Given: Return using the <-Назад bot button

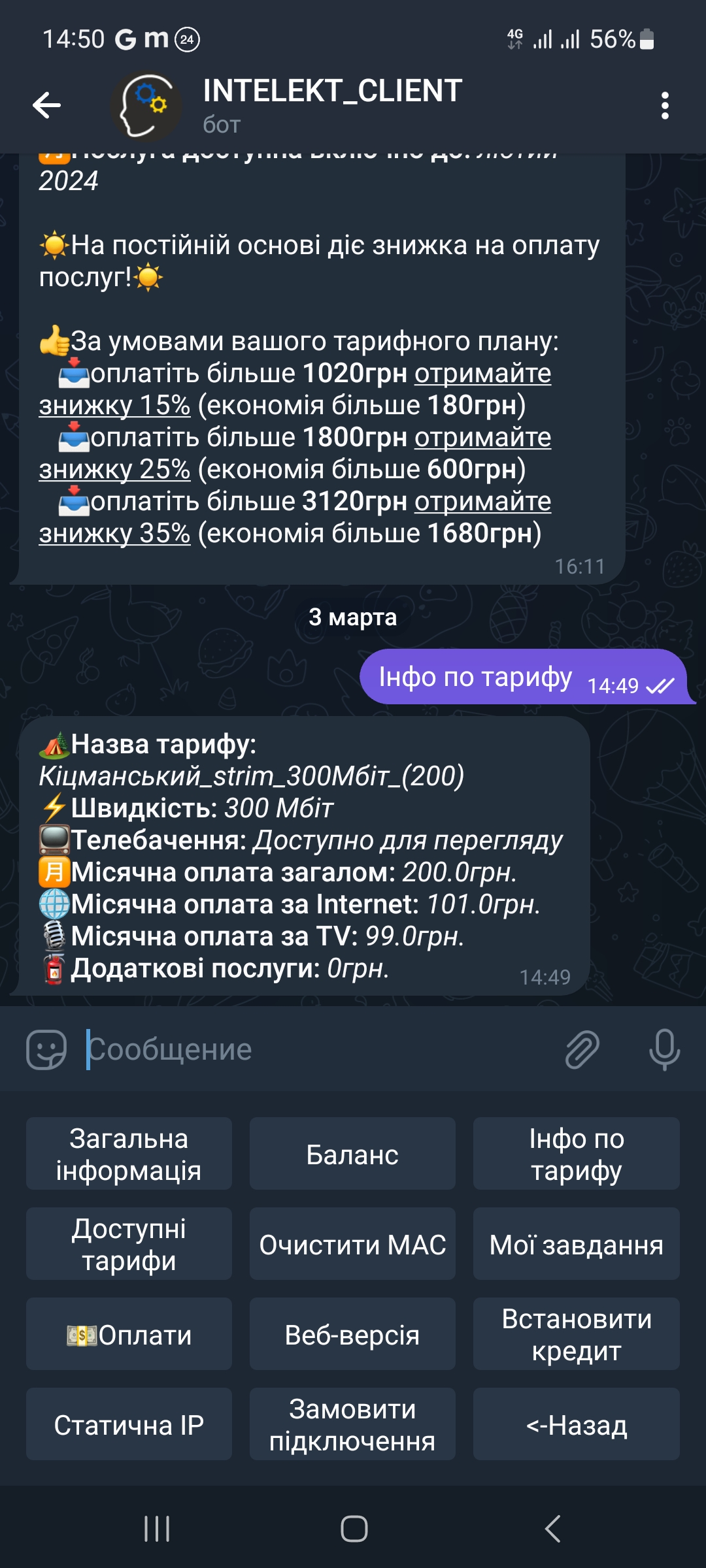Looking at the screenshot, I should click(576, 1424).
